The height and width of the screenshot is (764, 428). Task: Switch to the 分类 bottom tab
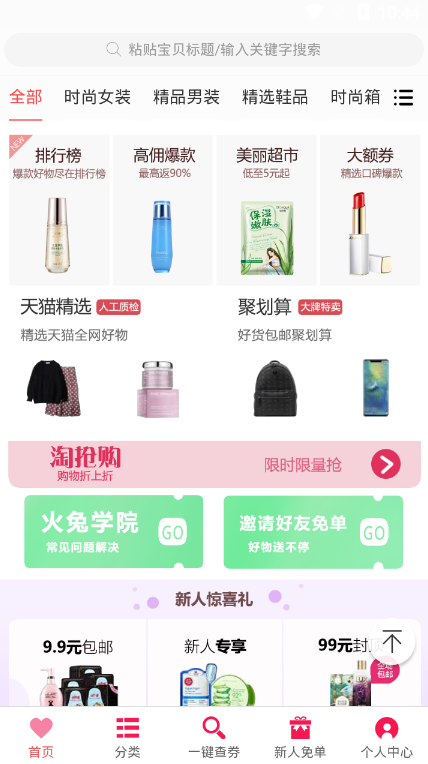pyautogui.click(x=128, y=737)
